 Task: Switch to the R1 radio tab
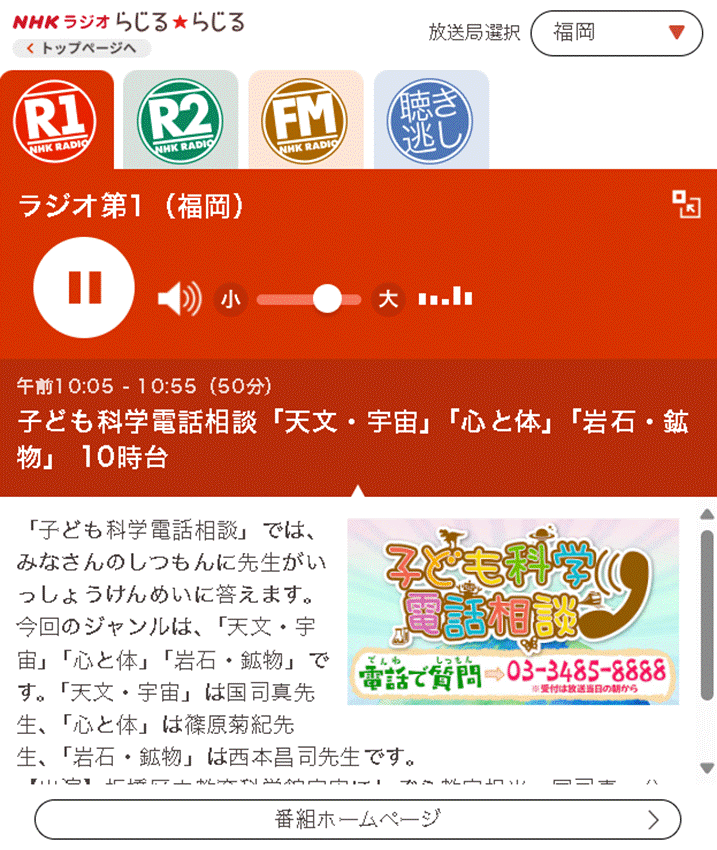click(x=56, y=122)
